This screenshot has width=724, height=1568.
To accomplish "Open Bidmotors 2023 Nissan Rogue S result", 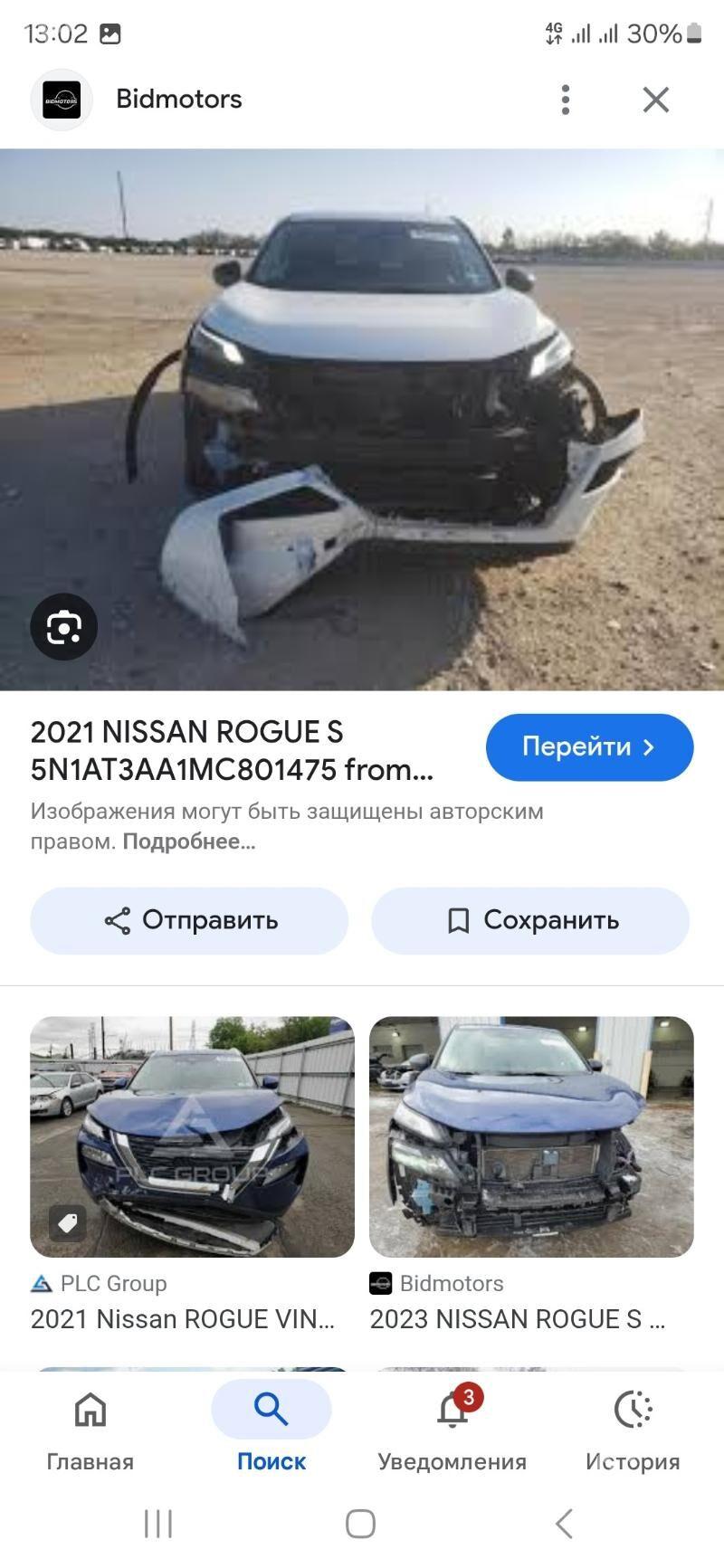I will tap(531, 1136).
